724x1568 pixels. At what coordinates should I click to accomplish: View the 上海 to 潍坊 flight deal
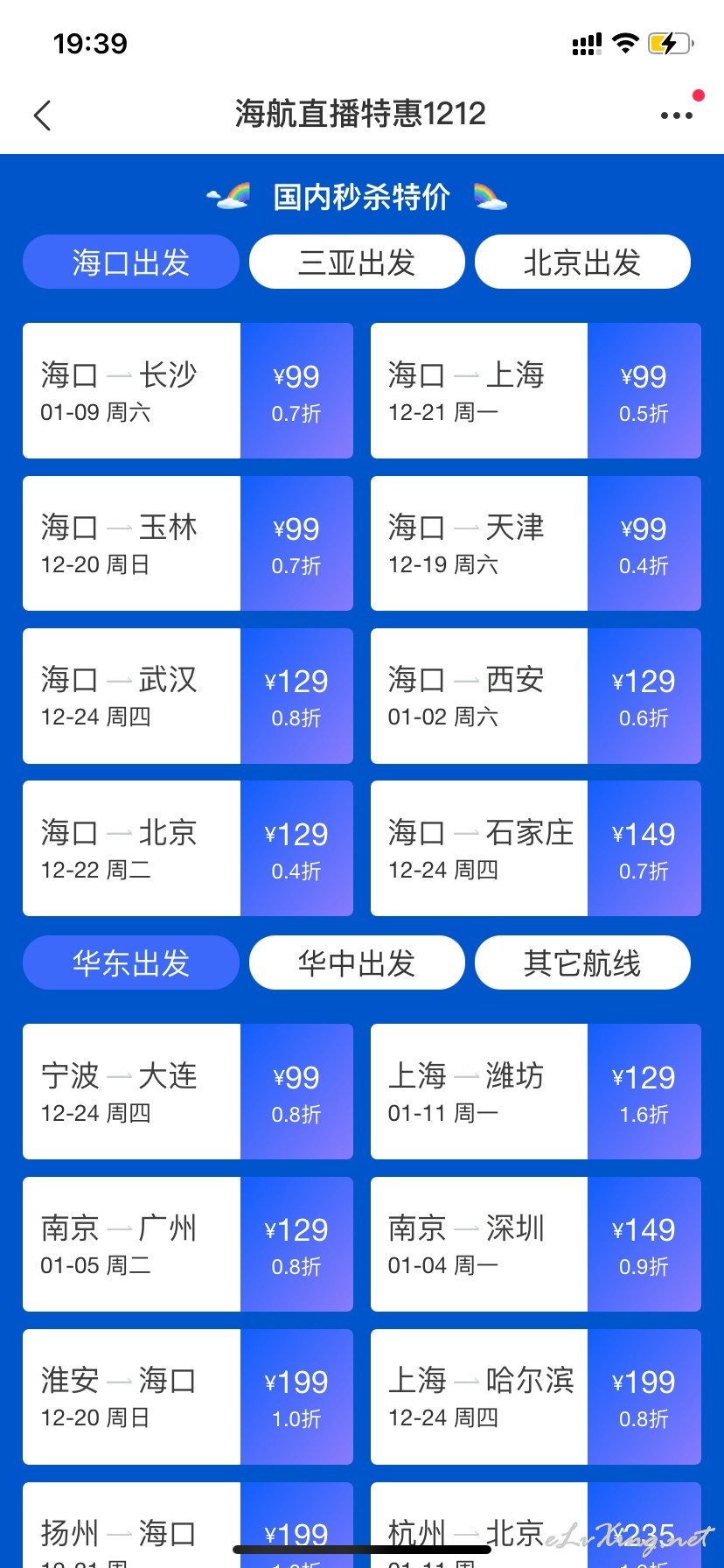click(x=536, y=1091)
